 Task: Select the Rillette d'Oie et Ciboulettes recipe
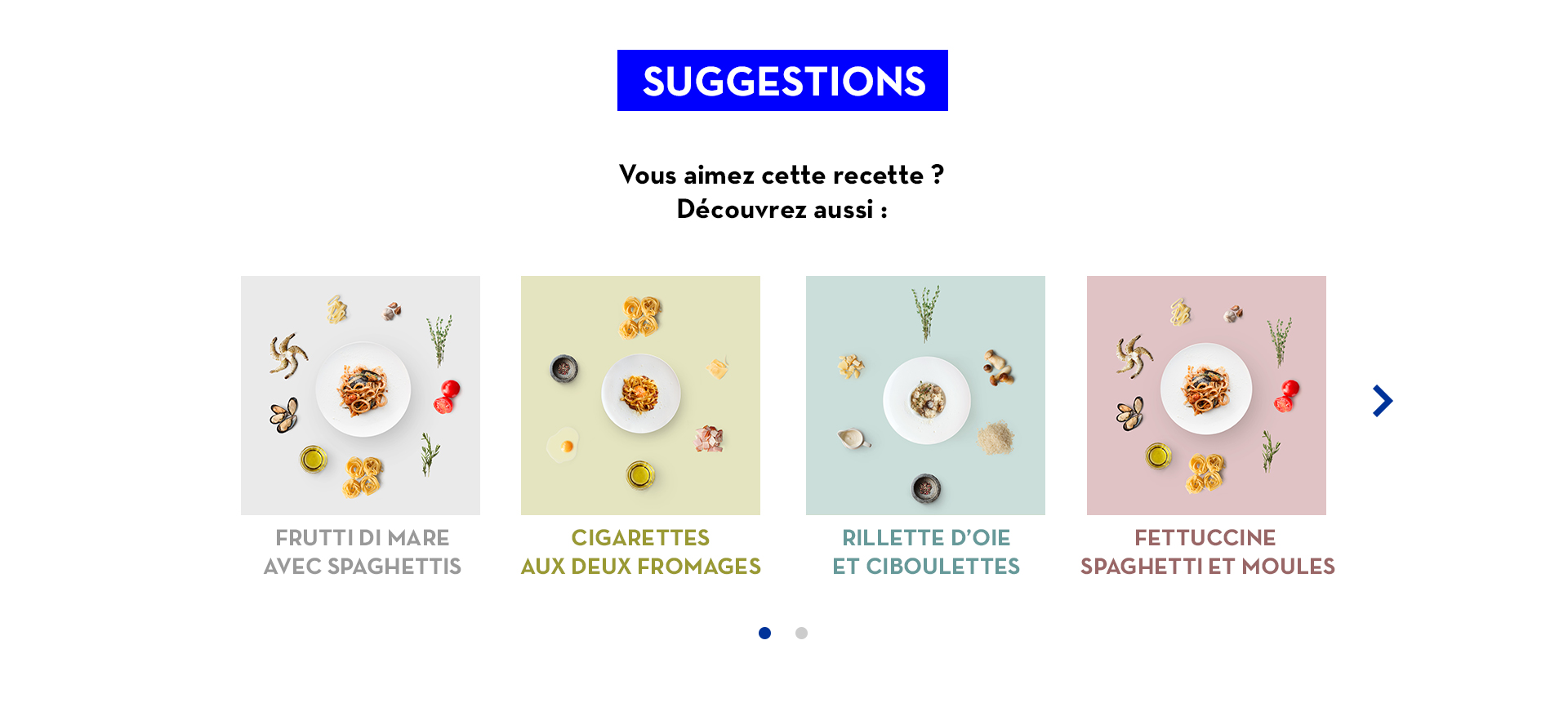(x=925, y=395)
